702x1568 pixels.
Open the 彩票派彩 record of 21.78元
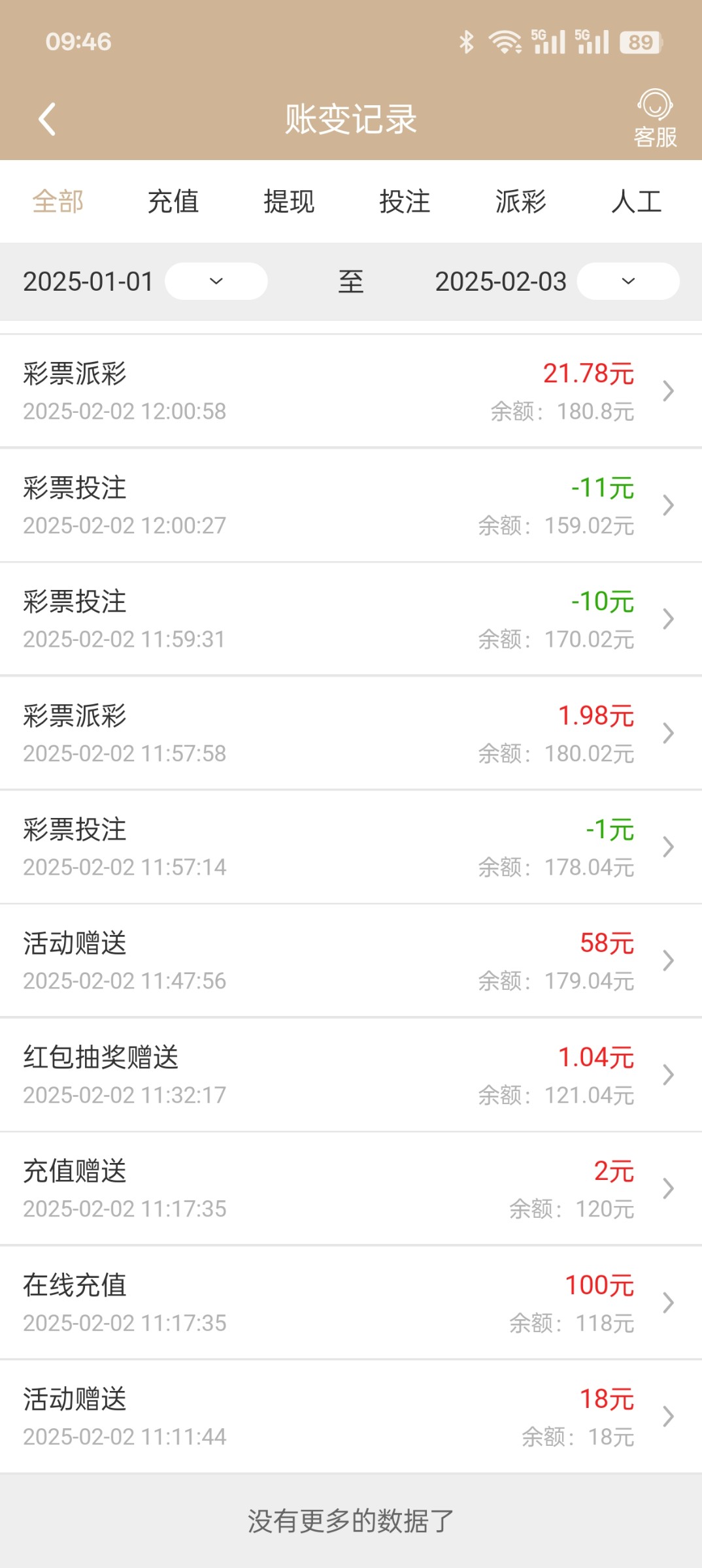[351, 391]
